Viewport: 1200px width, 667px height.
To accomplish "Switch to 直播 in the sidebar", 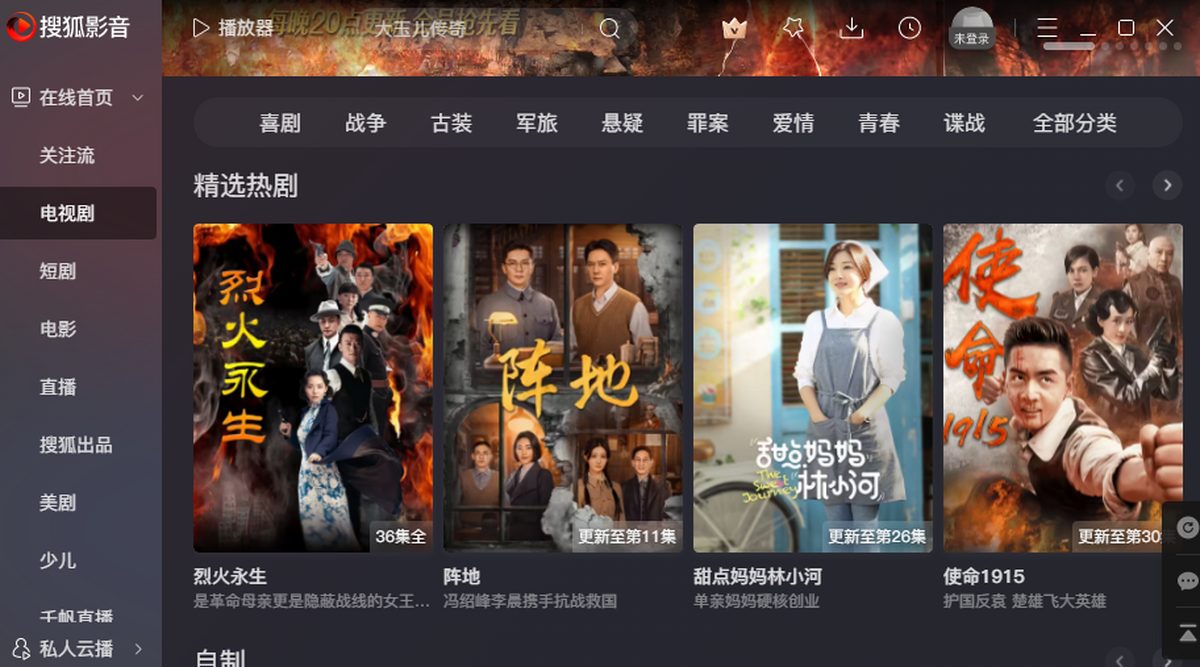I will tap(58, 387).
